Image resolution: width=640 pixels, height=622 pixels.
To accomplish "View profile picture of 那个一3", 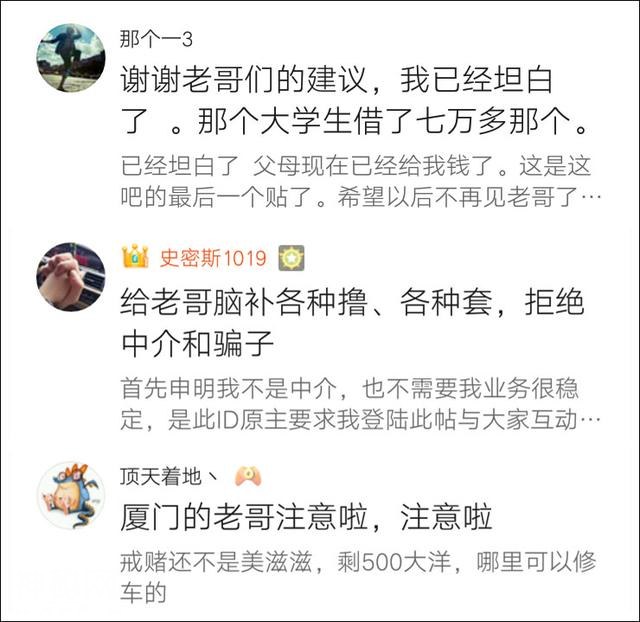I will (x=71, y=58).
